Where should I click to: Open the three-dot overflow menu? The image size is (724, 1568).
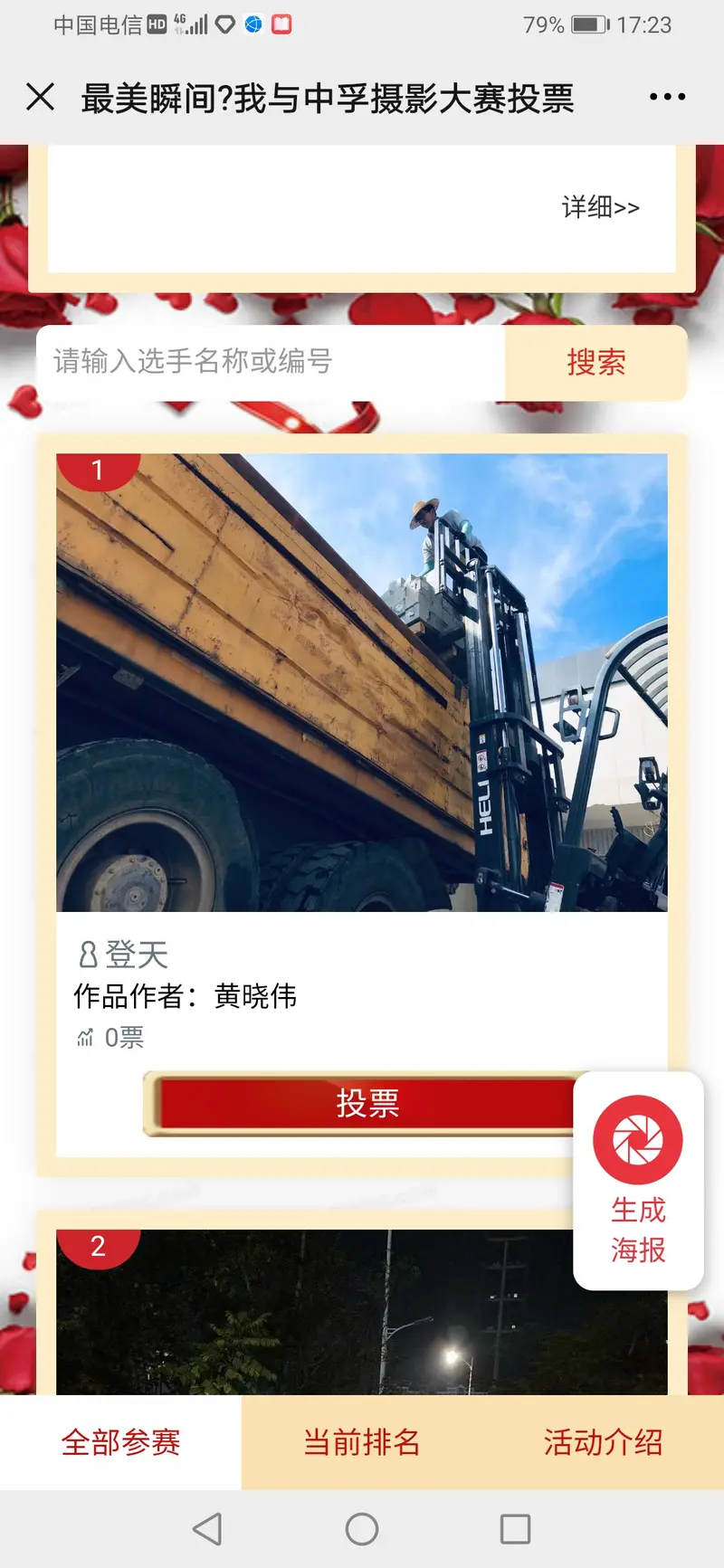[667, 97]
